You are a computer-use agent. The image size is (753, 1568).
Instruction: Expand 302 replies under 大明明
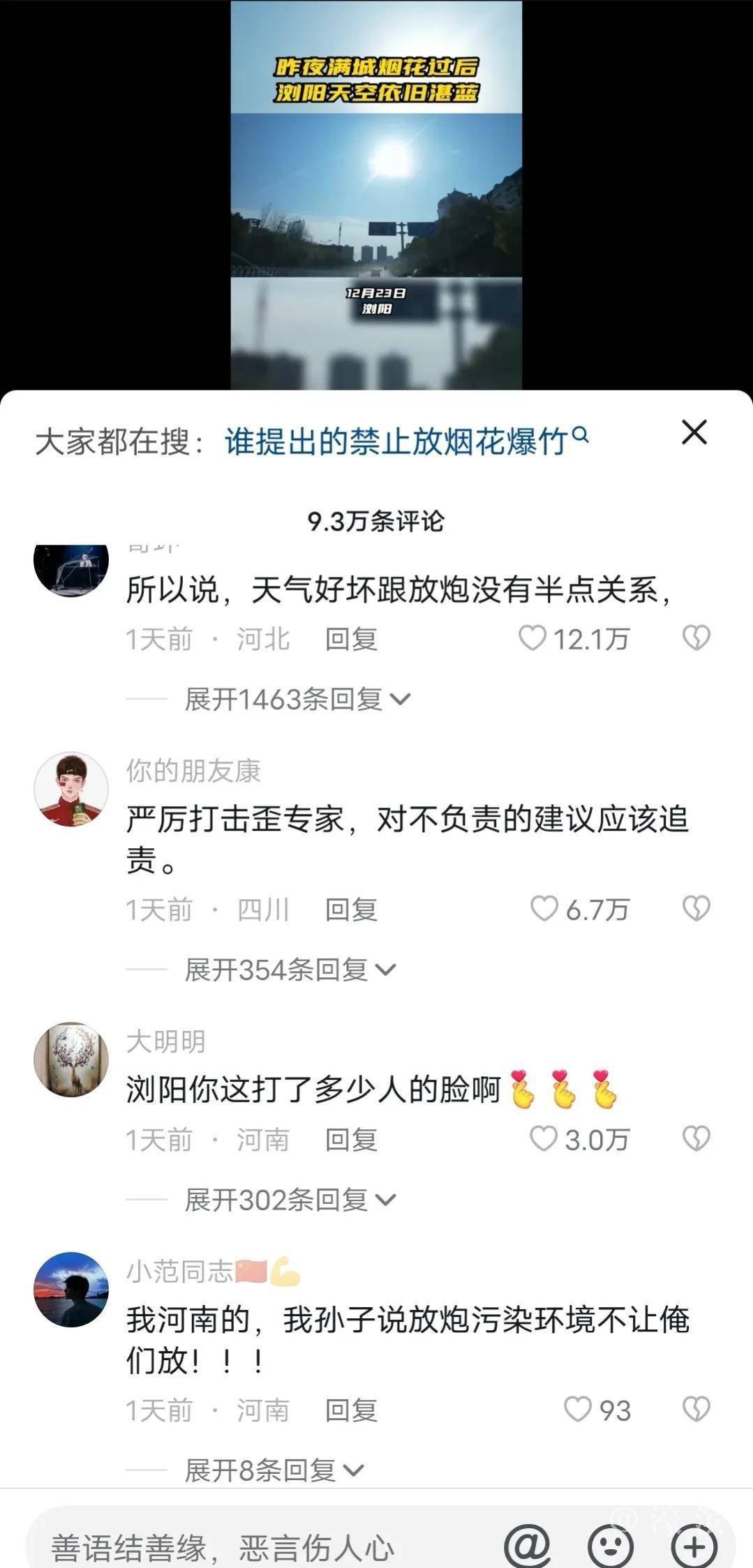tap(289, 1200)
